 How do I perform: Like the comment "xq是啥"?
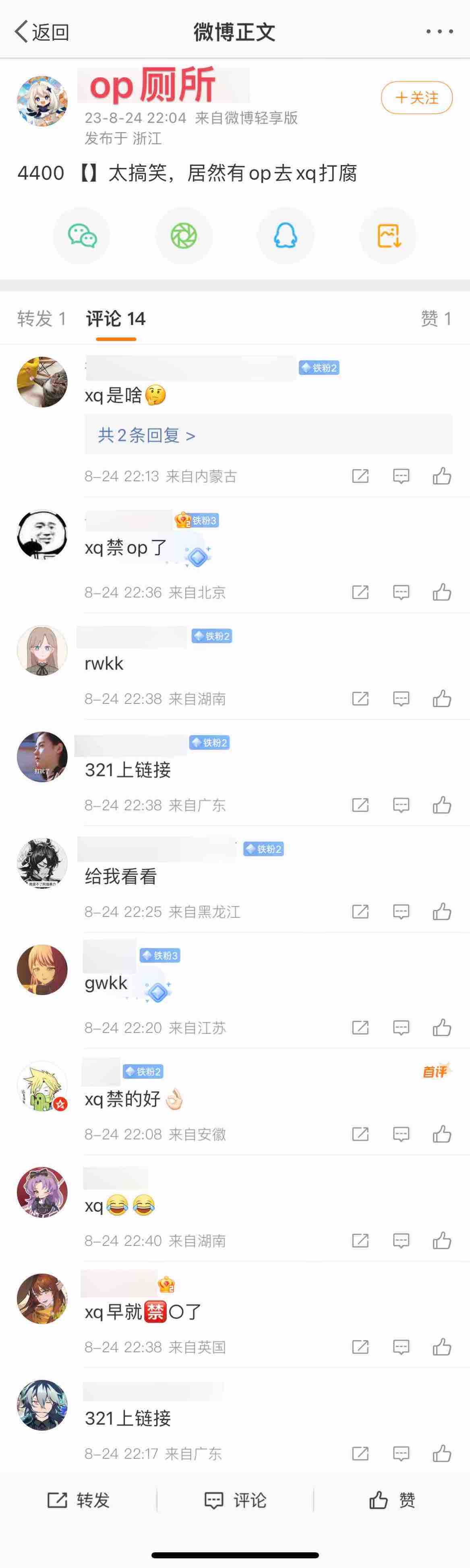coord(442,476)
